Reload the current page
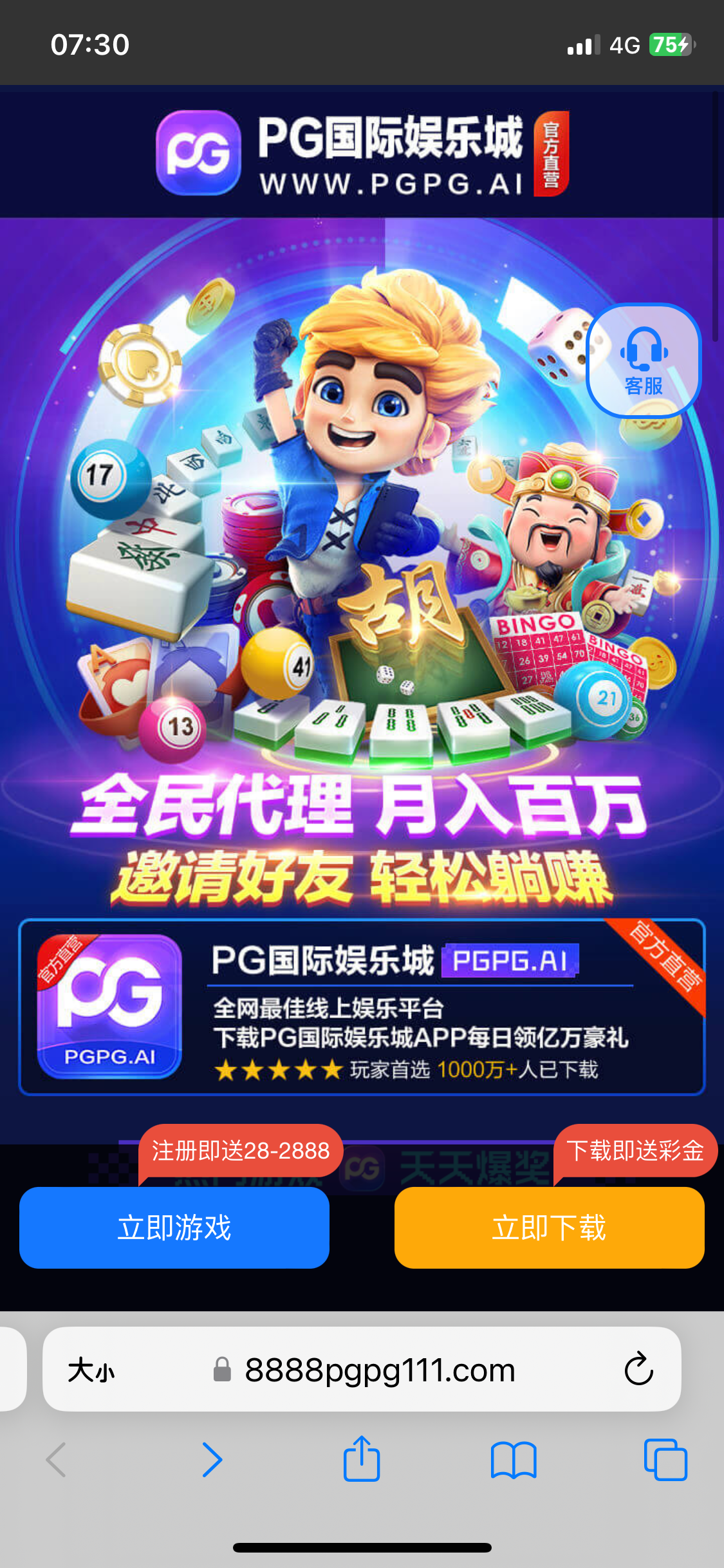Image resolution: width=724 pixels, height=1568 pixels. click(x=638, y=1369)
